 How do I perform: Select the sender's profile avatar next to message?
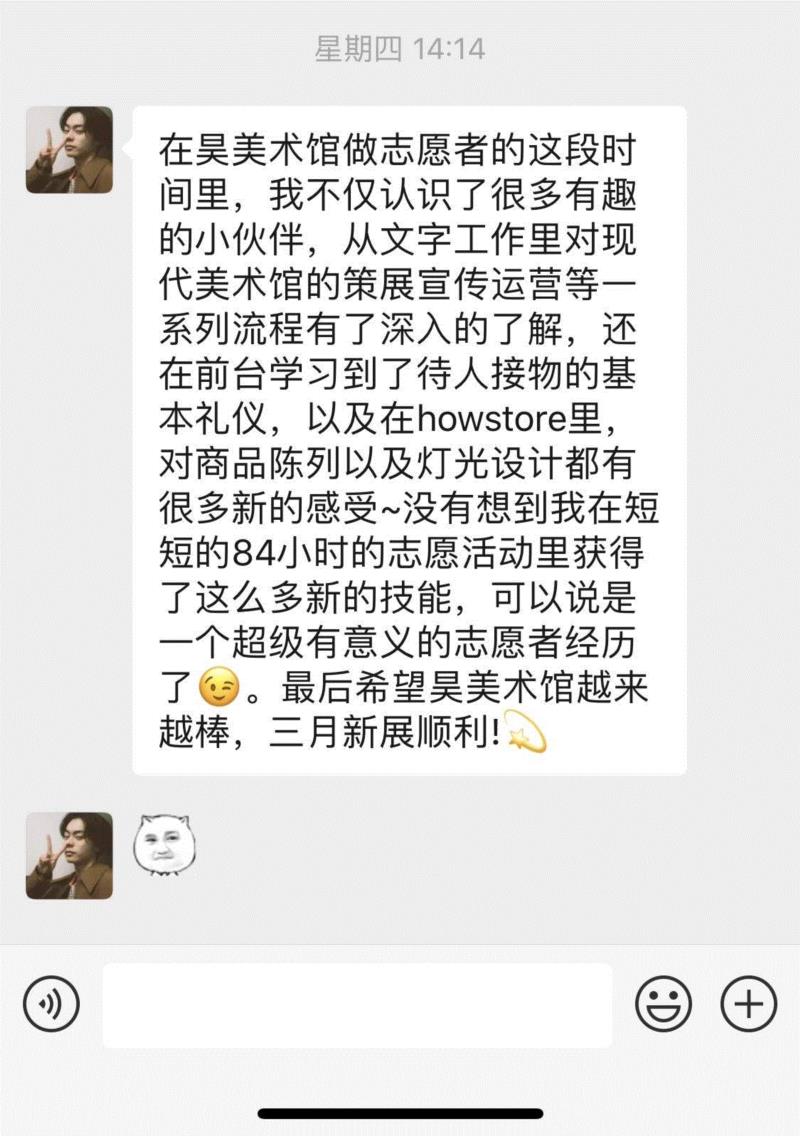click(69, 152)
